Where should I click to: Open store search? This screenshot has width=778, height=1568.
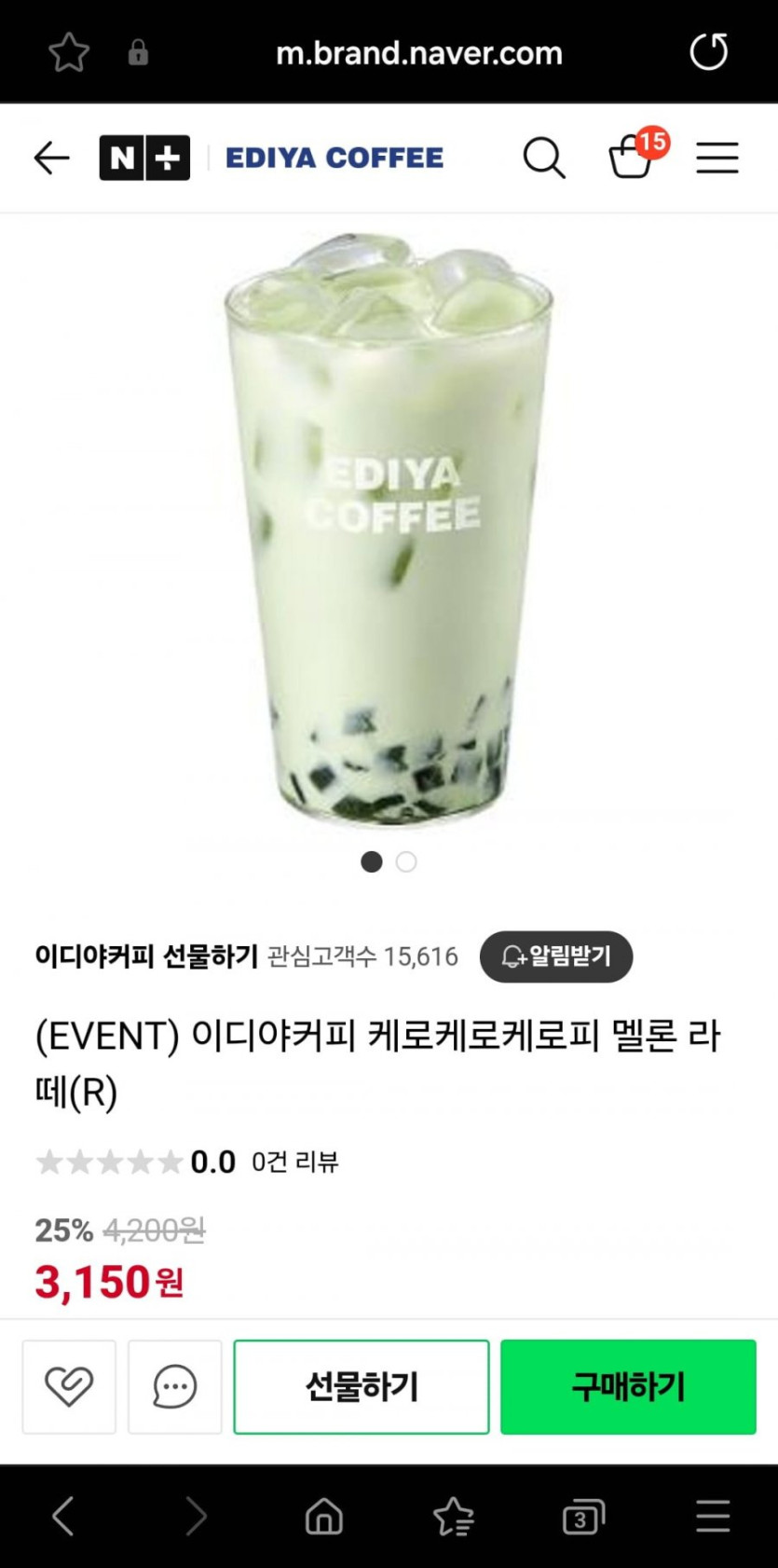pos(544,158)
